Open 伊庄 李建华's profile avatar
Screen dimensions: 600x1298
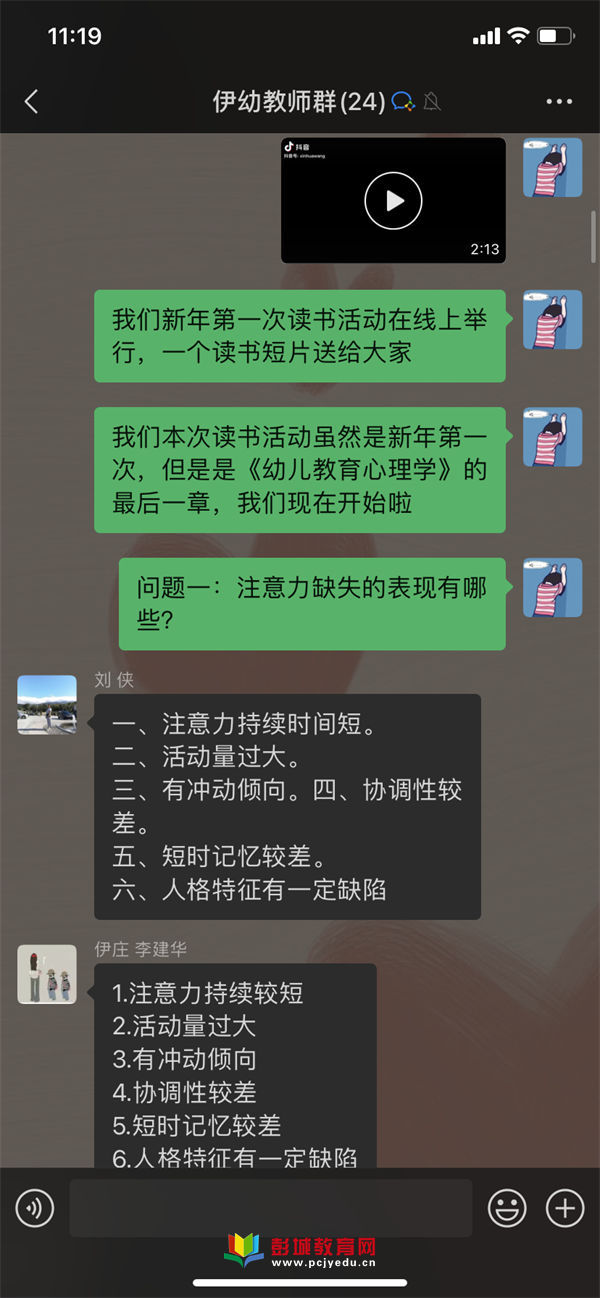pyautogui.click(x=47, y=974)
